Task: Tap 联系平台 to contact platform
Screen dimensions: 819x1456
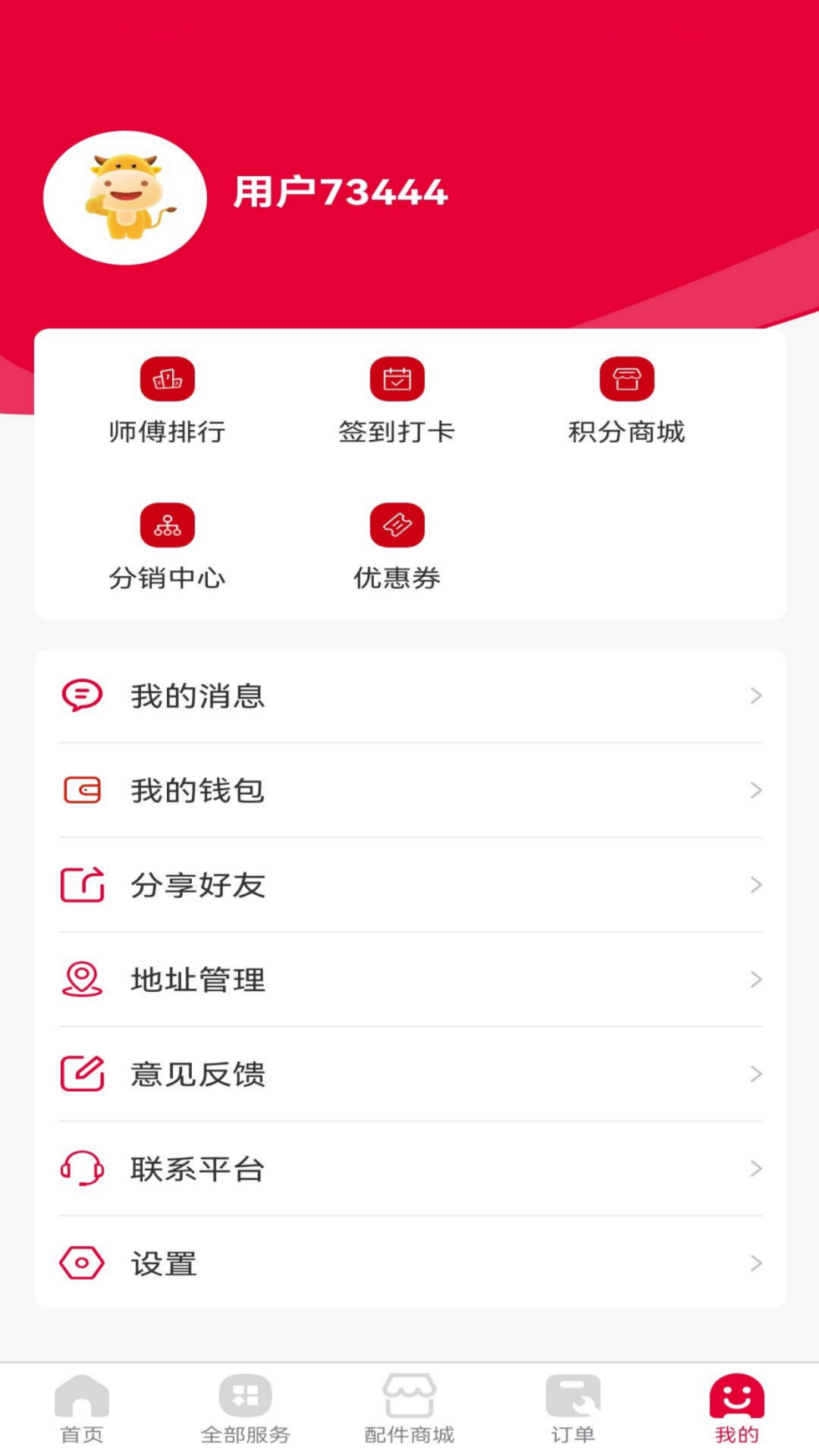Action: coord(409,1169)
